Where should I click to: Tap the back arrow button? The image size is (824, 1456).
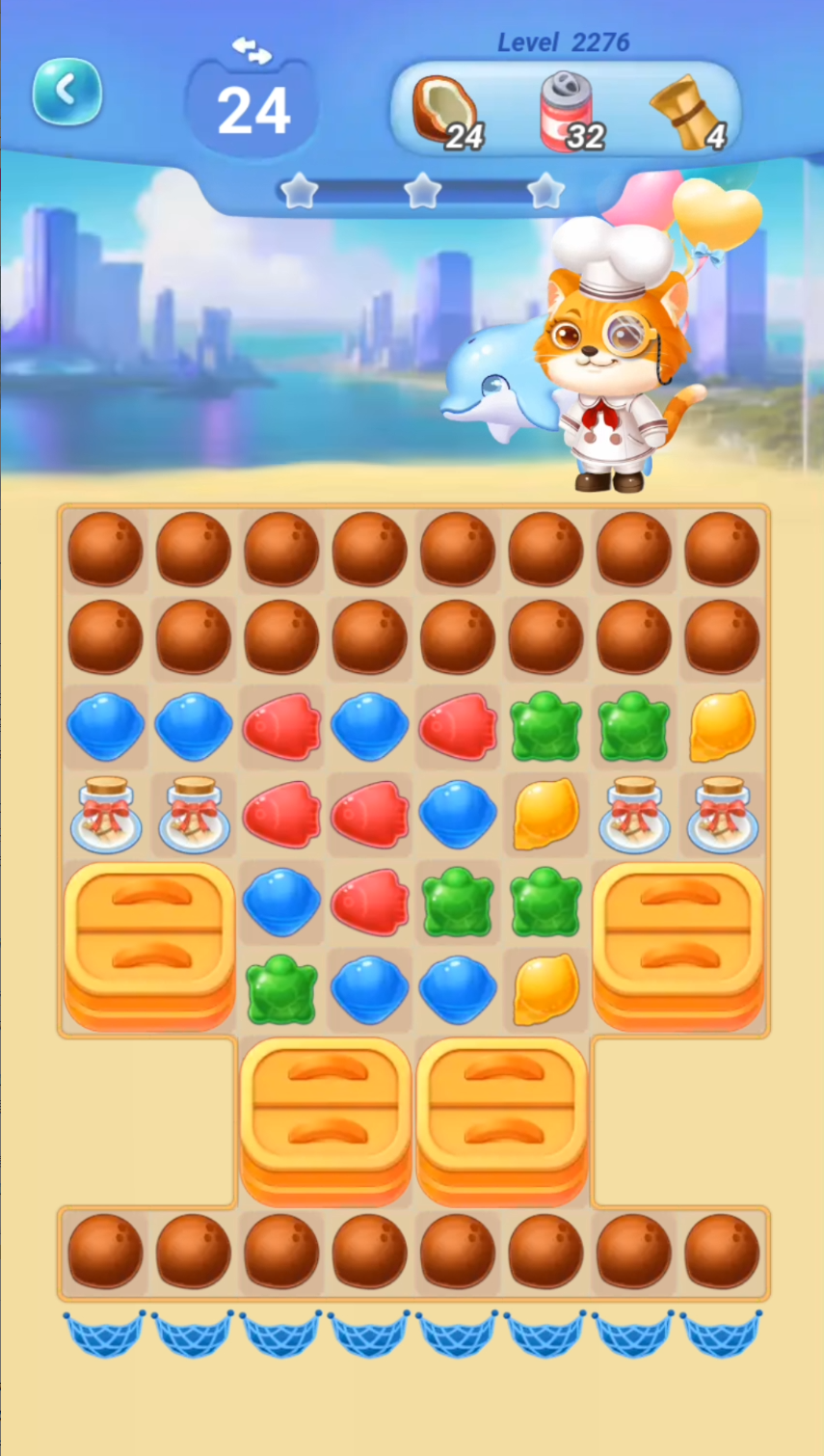pos(66,92)
